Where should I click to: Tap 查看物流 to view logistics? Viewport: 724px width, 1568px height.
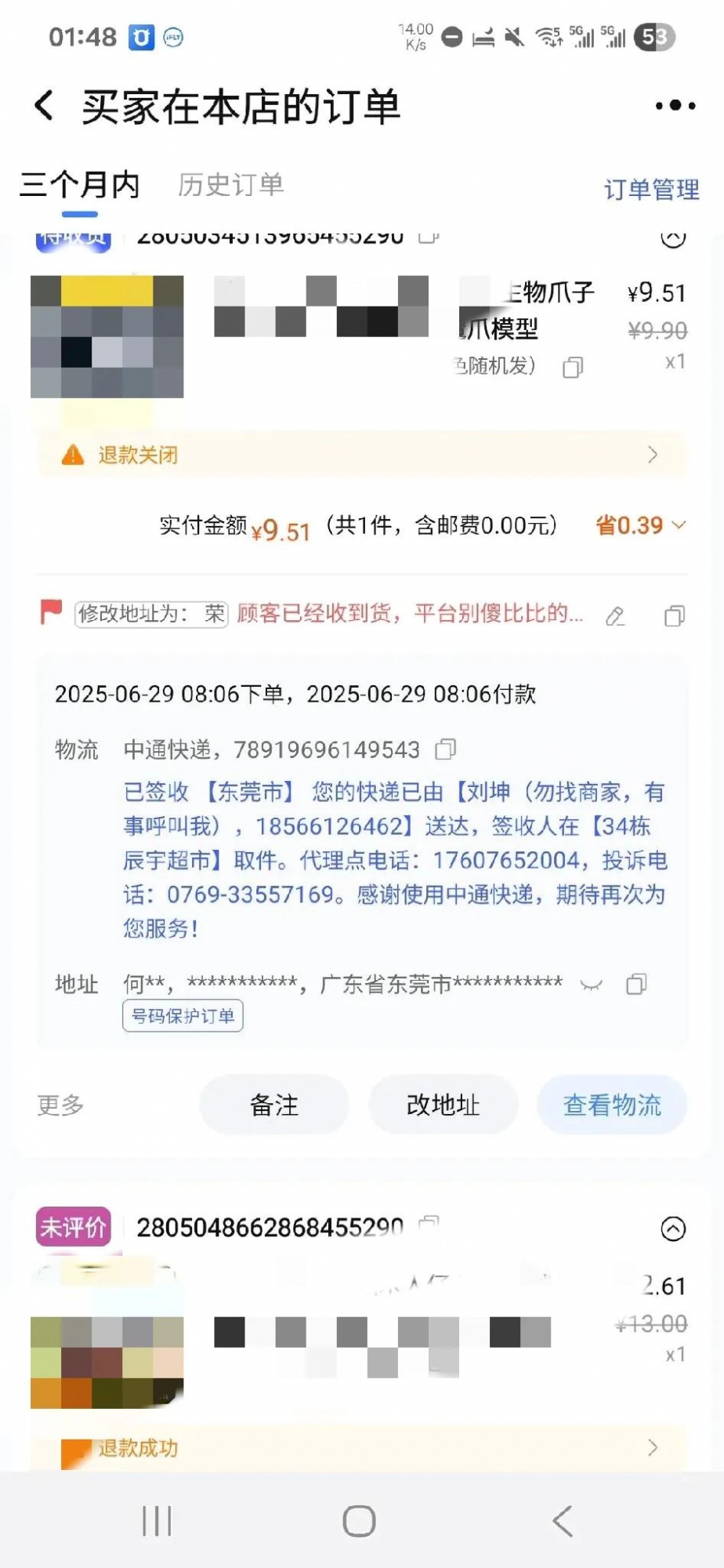point(612,1105)
